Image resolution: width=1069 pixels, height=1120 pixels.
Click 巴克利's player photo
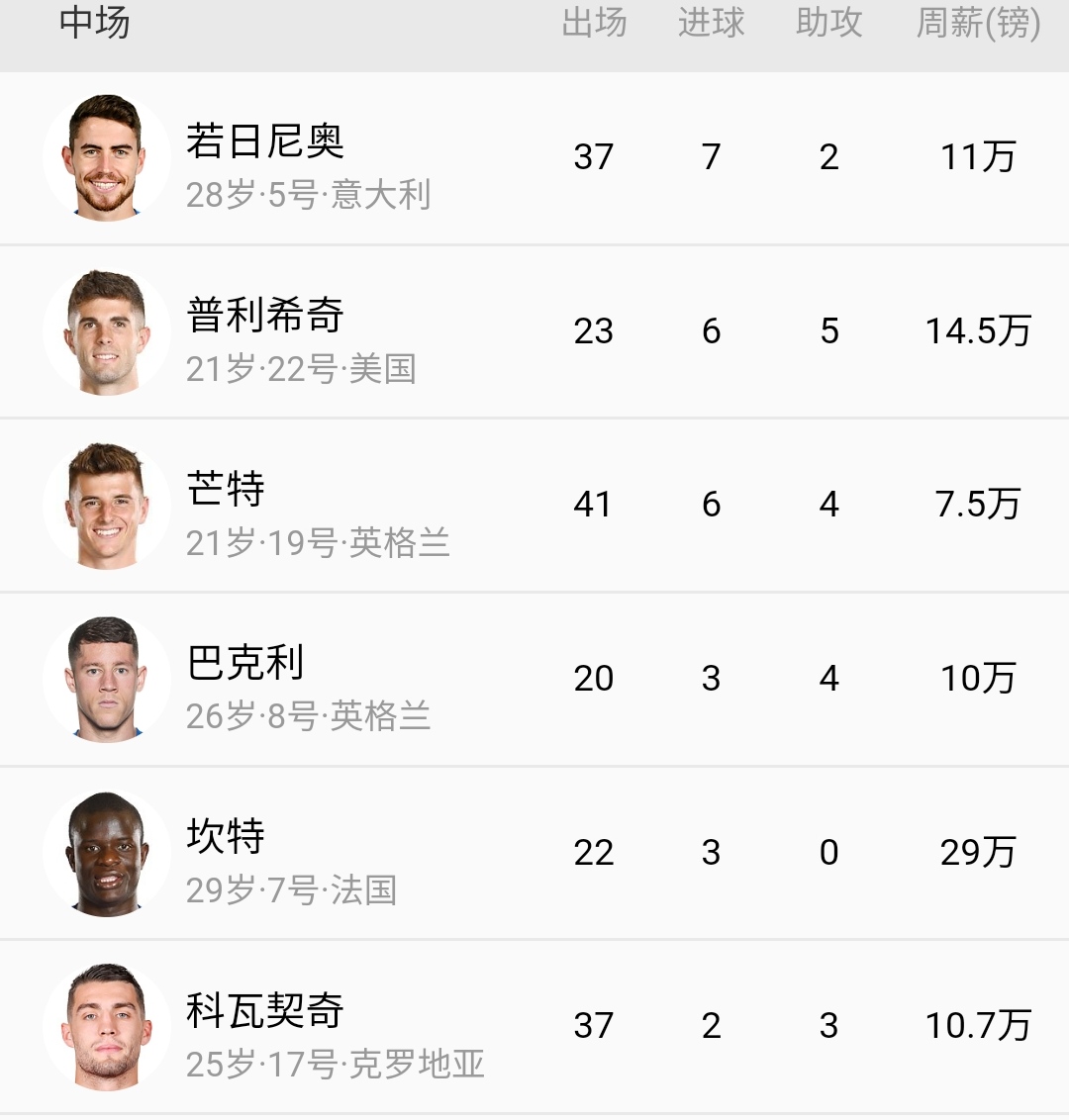[106, 679]
